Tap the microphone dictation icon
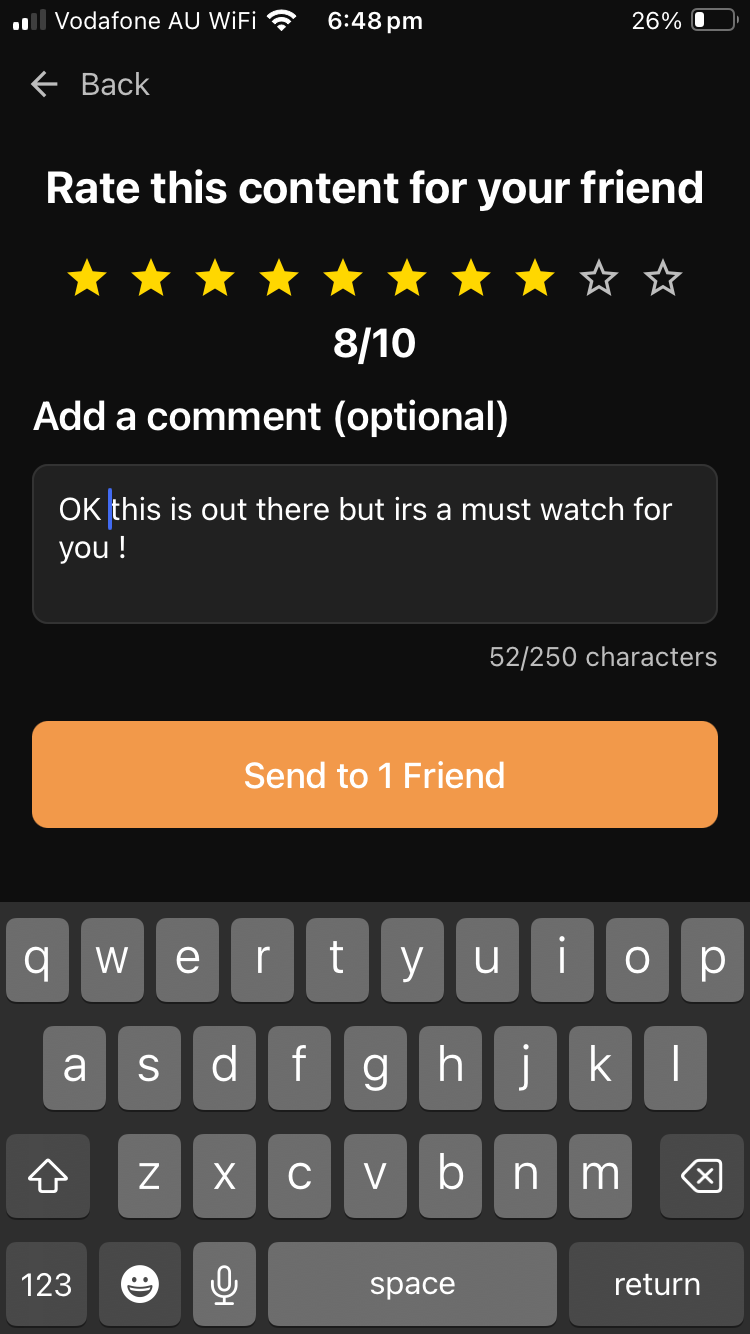 point(224,1284)
